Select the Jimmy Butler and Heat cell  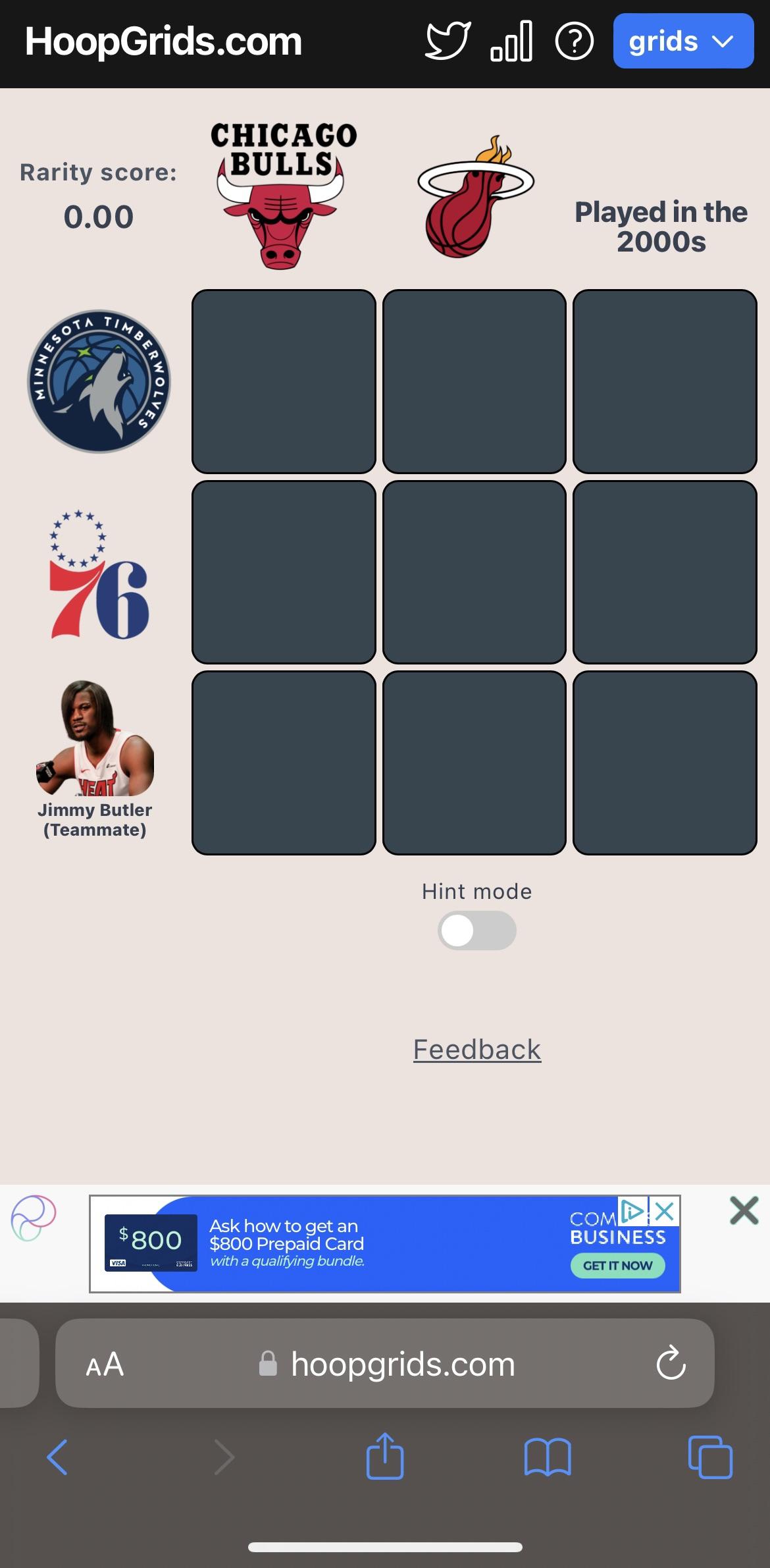[474, 763]
